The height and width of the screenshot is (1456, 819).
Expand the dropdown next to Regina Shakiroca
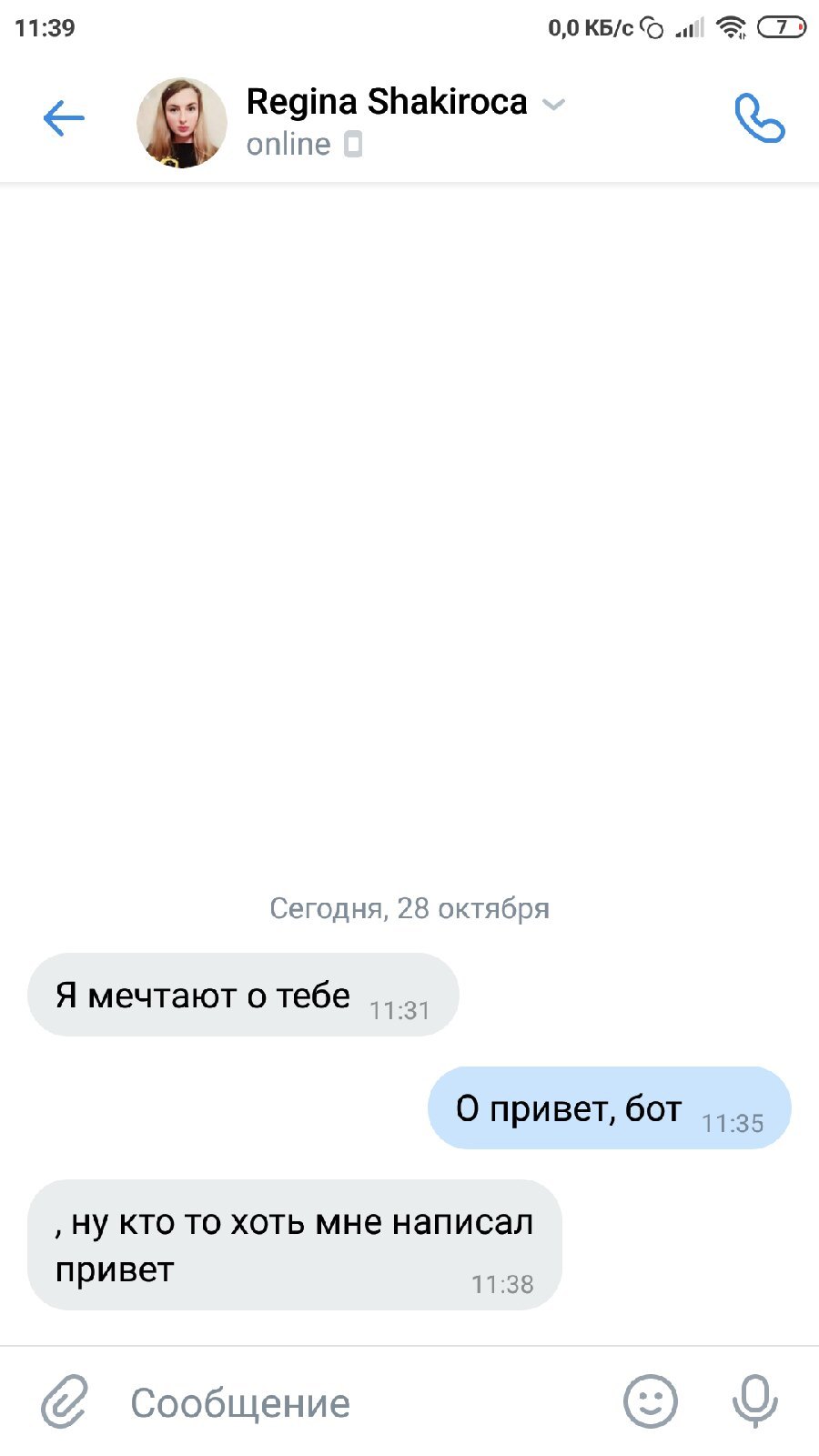tap(553, 104)
